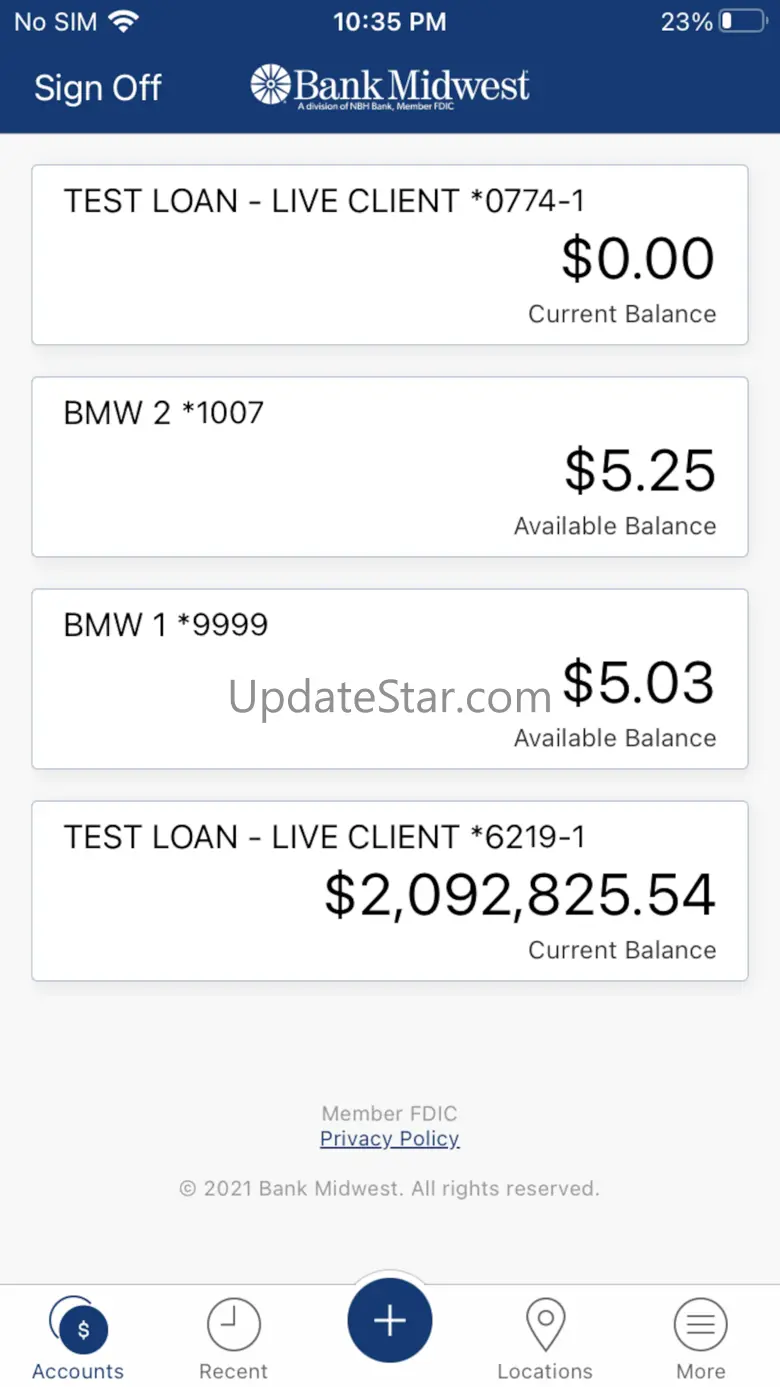Find branches in the Locations tab
The image size is (780, 1387).
click(x=545, y=1338)
